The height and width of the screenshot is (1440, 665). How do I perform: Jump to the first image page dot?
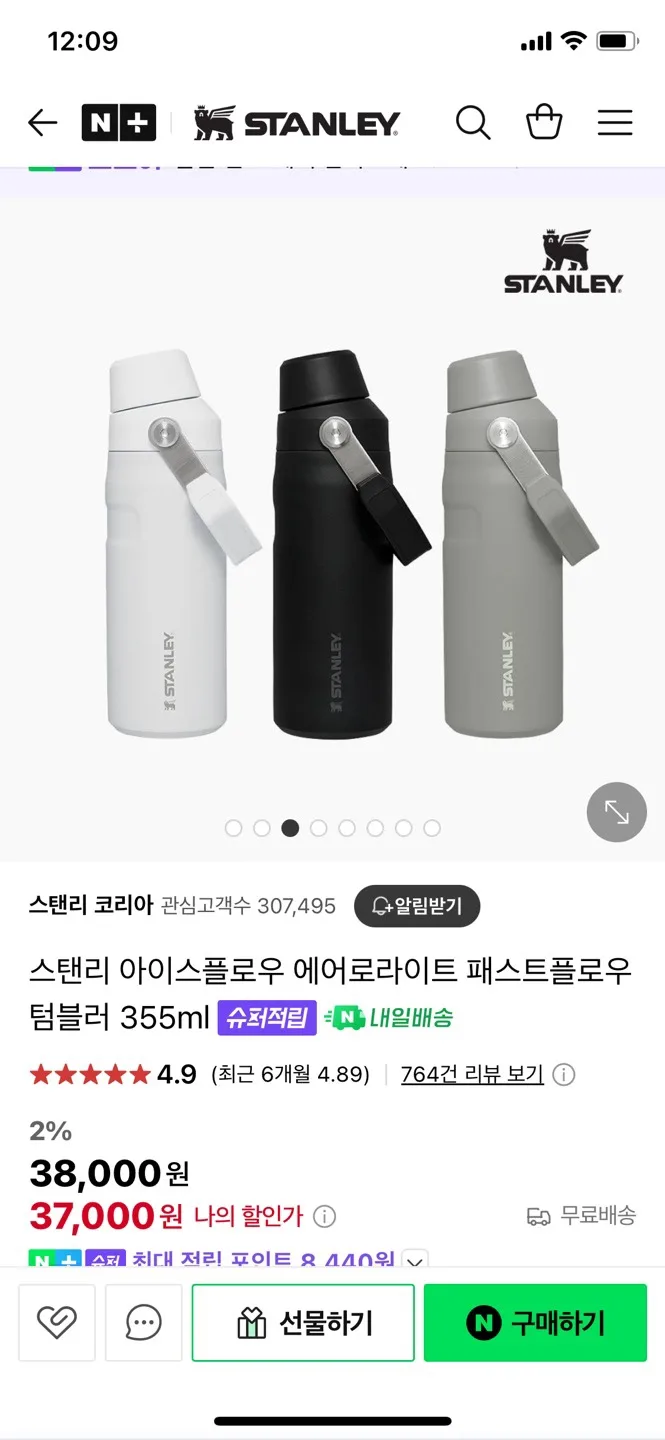tap(234, 828)
